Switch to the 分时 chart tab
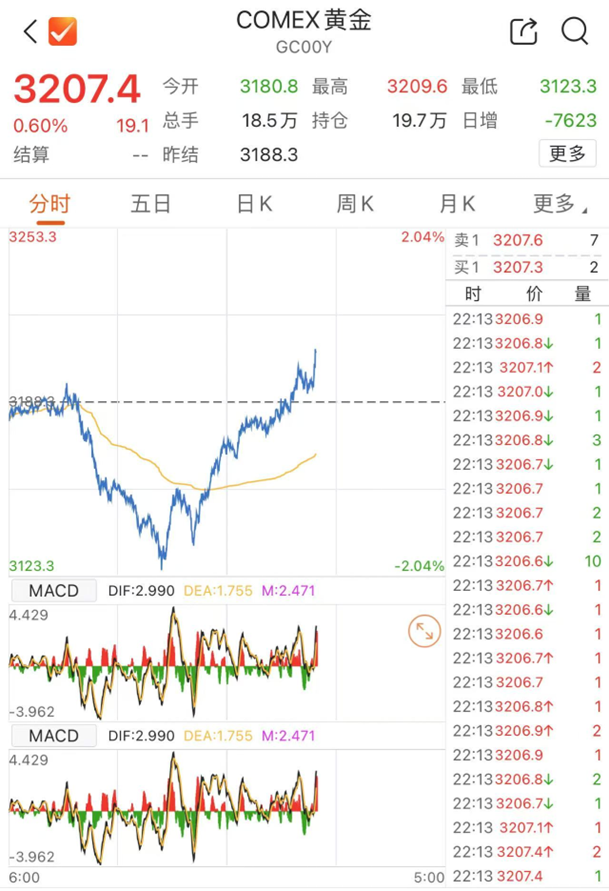Screen dimensions: 609x891 click(50, 205)
